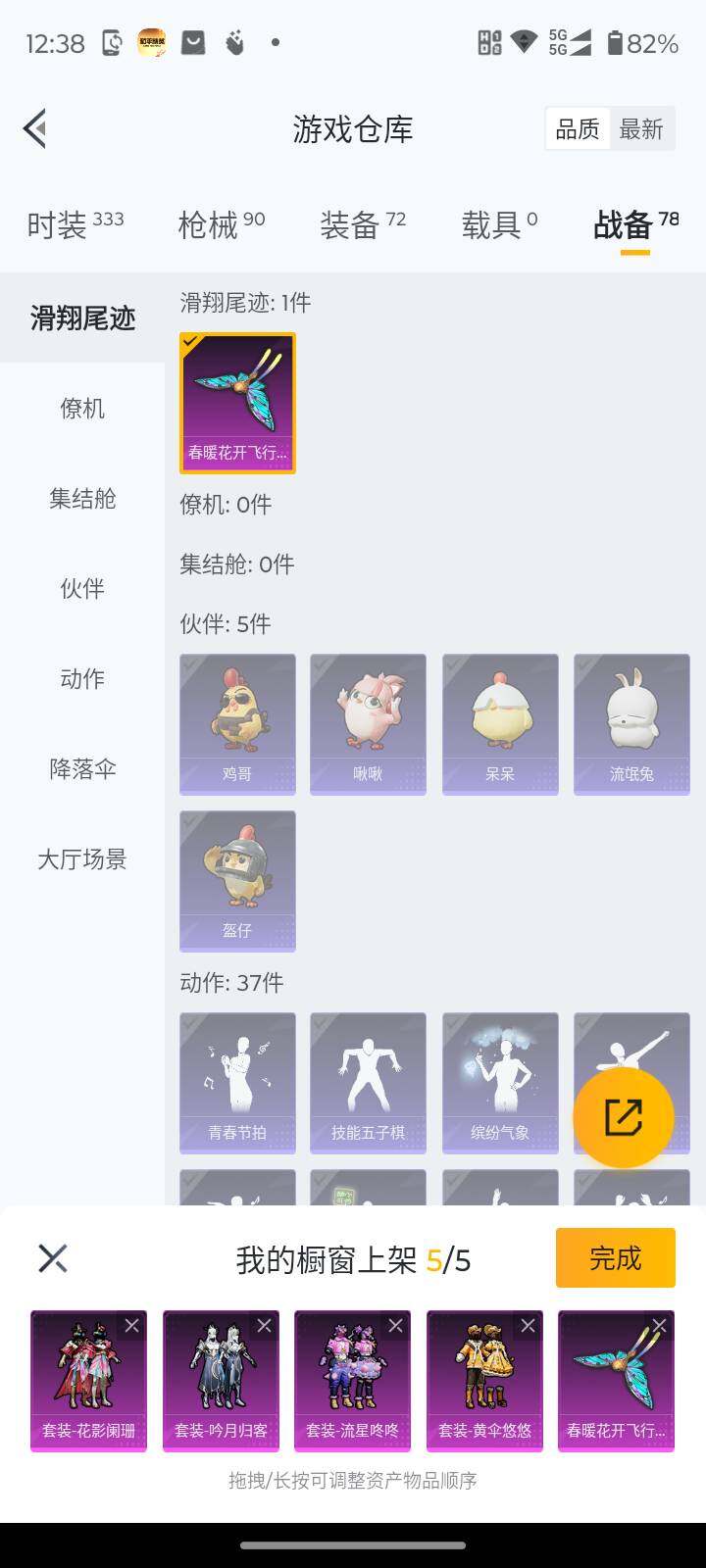The height and width of the screenshot is (1568, 706).
Task: Open the share/export floating button
Action: coord(623,1115)
